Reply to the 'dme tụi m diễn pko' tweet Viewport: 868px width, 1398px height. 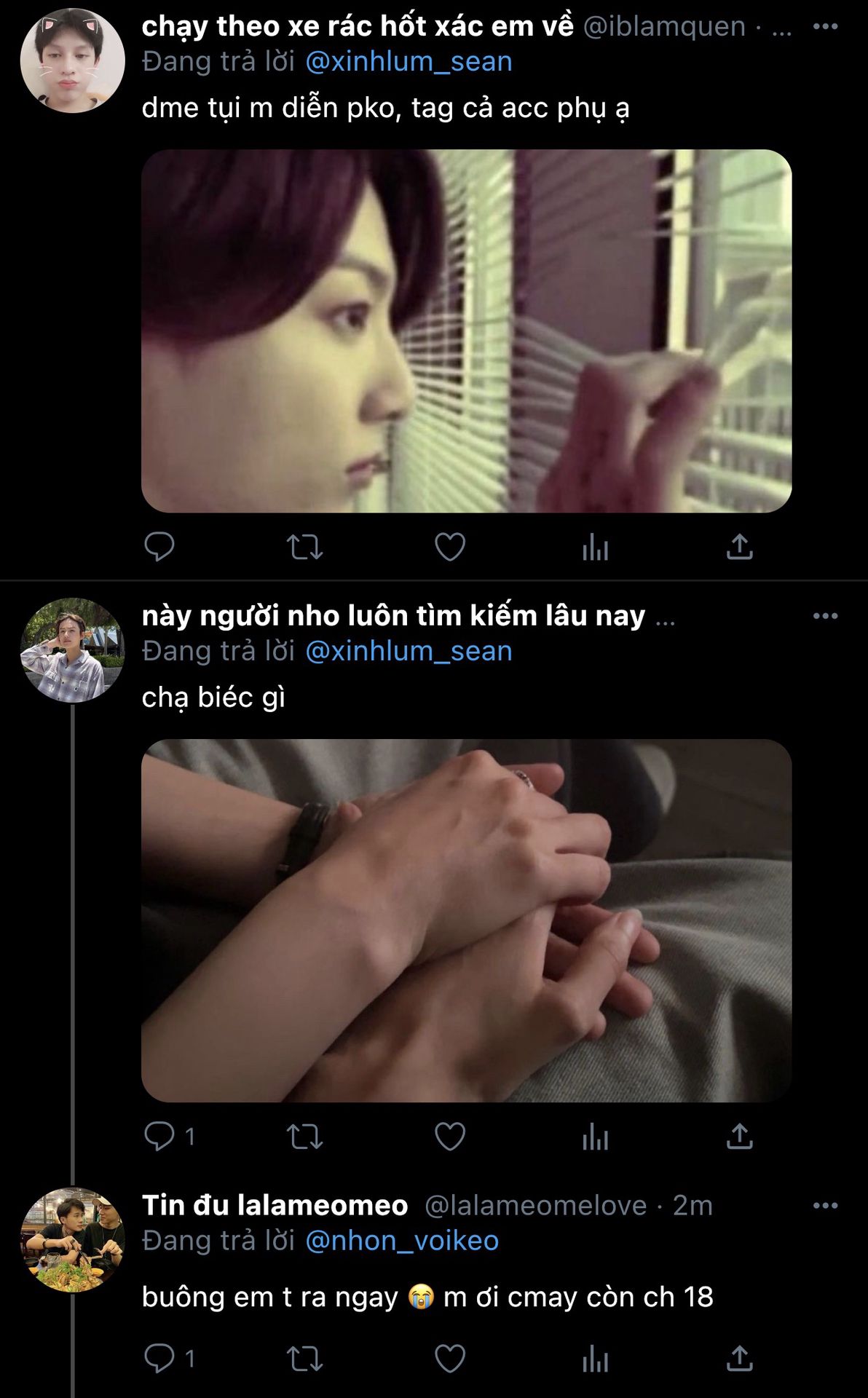[159, 546]
